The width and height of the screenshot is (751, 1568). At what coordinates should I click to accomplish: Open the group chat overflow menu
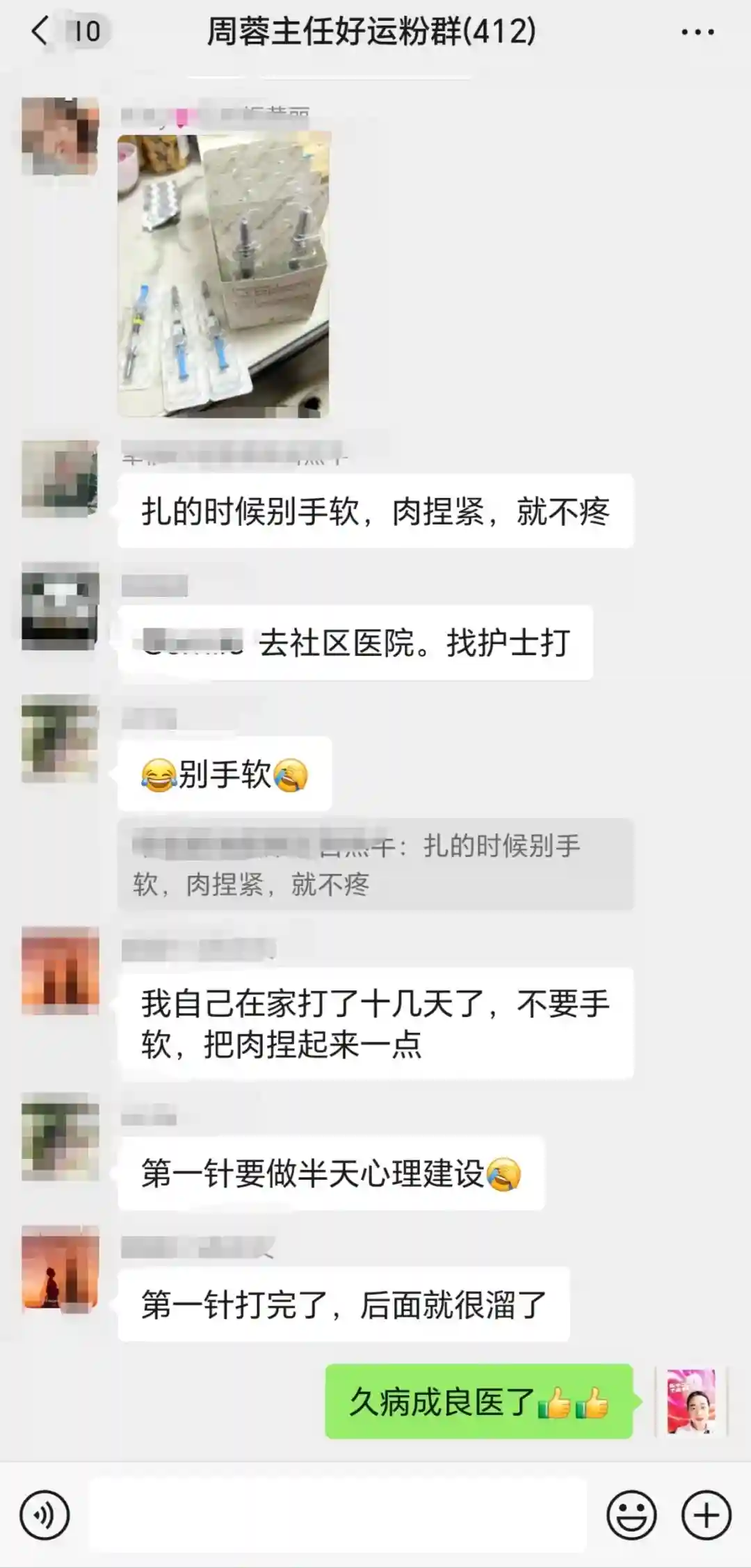697,32
